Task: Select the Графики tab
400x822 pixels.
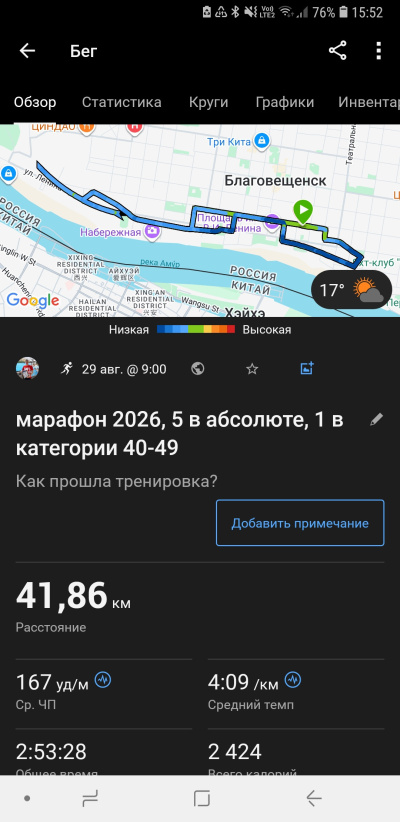Action: [285, 102]
